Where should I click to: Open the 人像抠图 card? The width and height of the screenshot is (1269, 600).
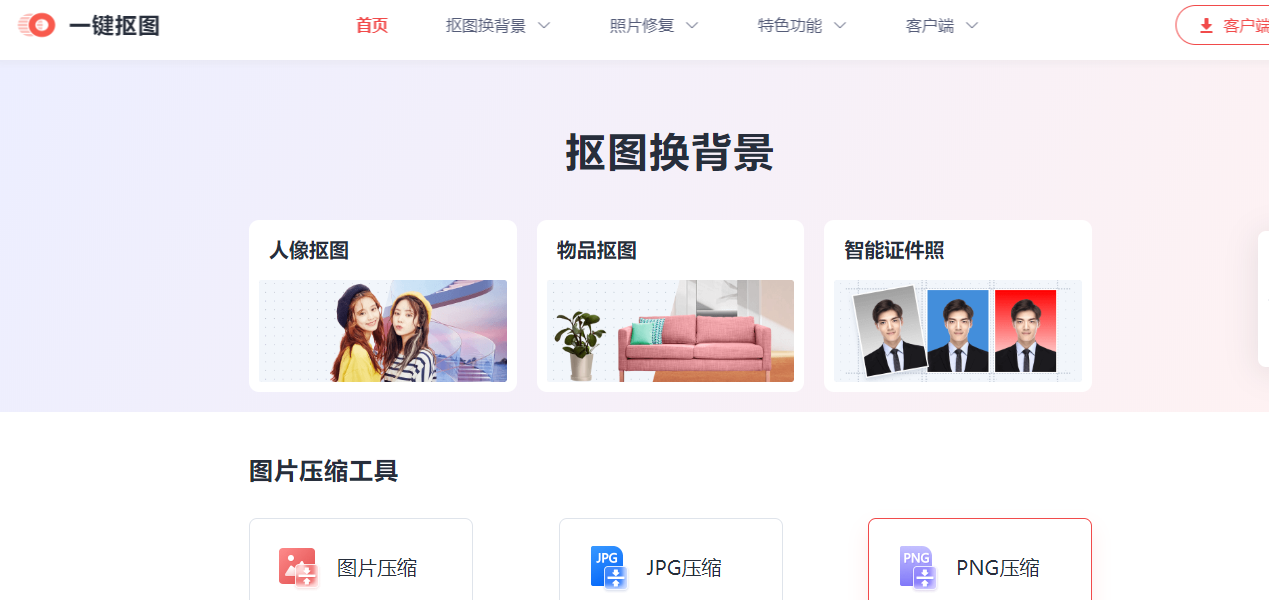tap(382, 306)
